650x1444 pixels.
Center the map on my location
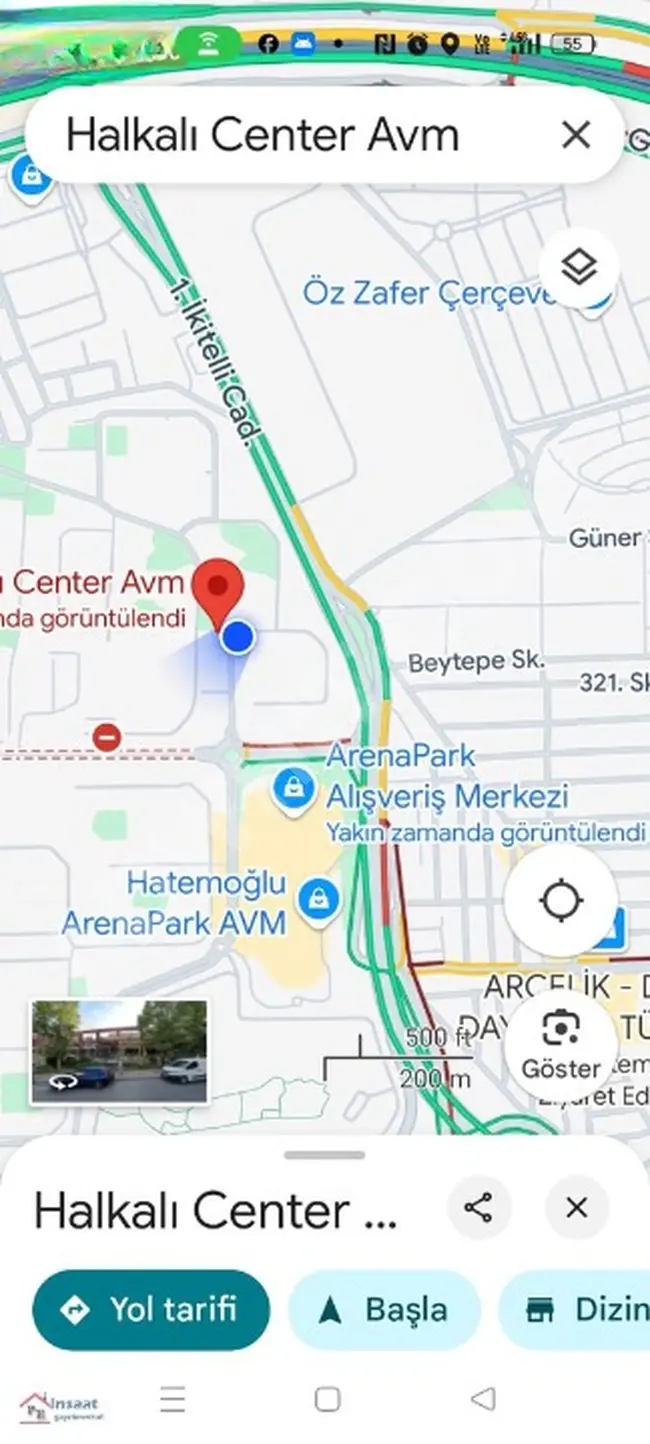tap(560, 900)
